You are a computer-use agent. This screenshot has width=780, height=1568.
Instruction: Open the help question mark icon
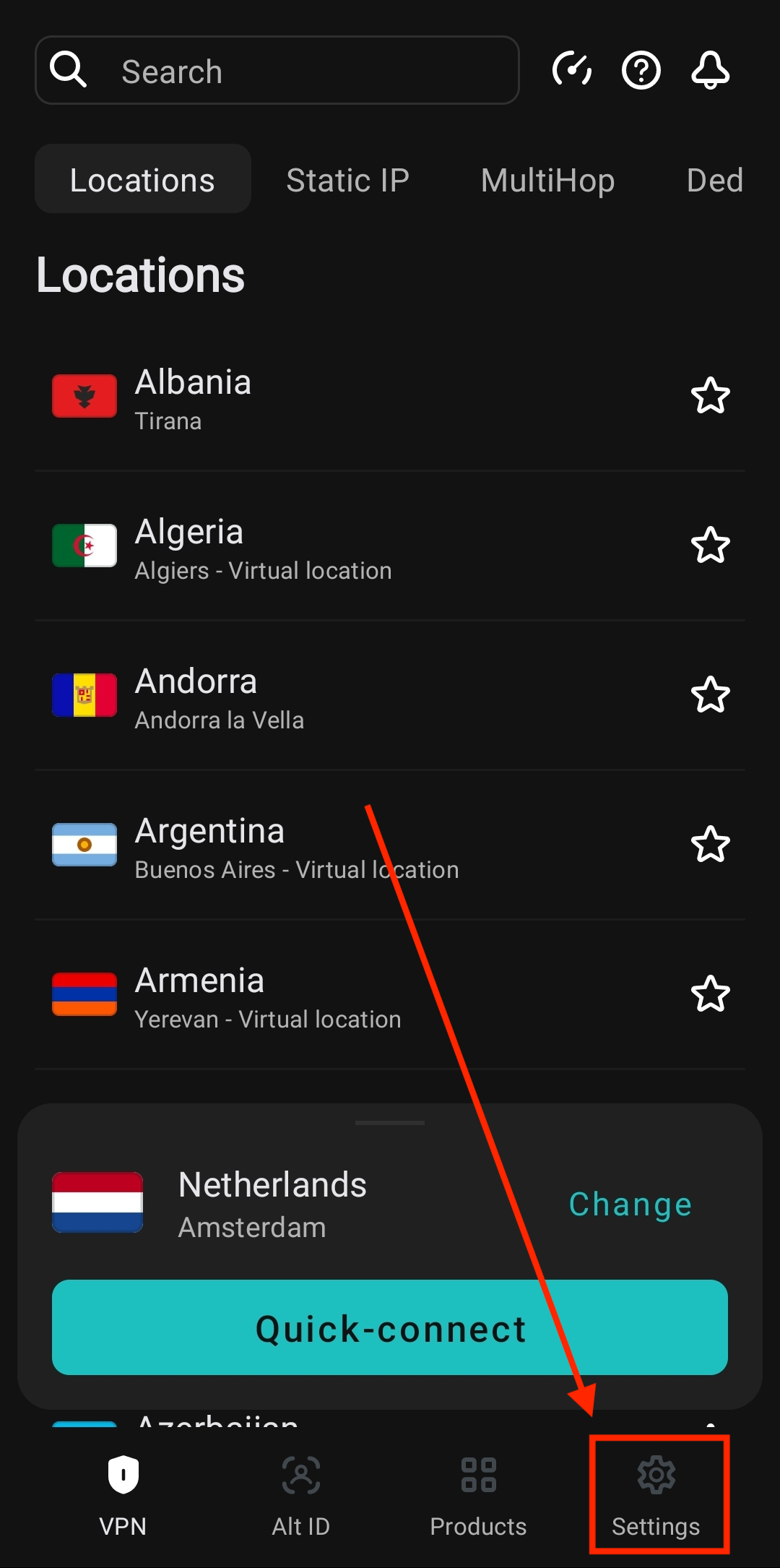(x=641, y=70)
